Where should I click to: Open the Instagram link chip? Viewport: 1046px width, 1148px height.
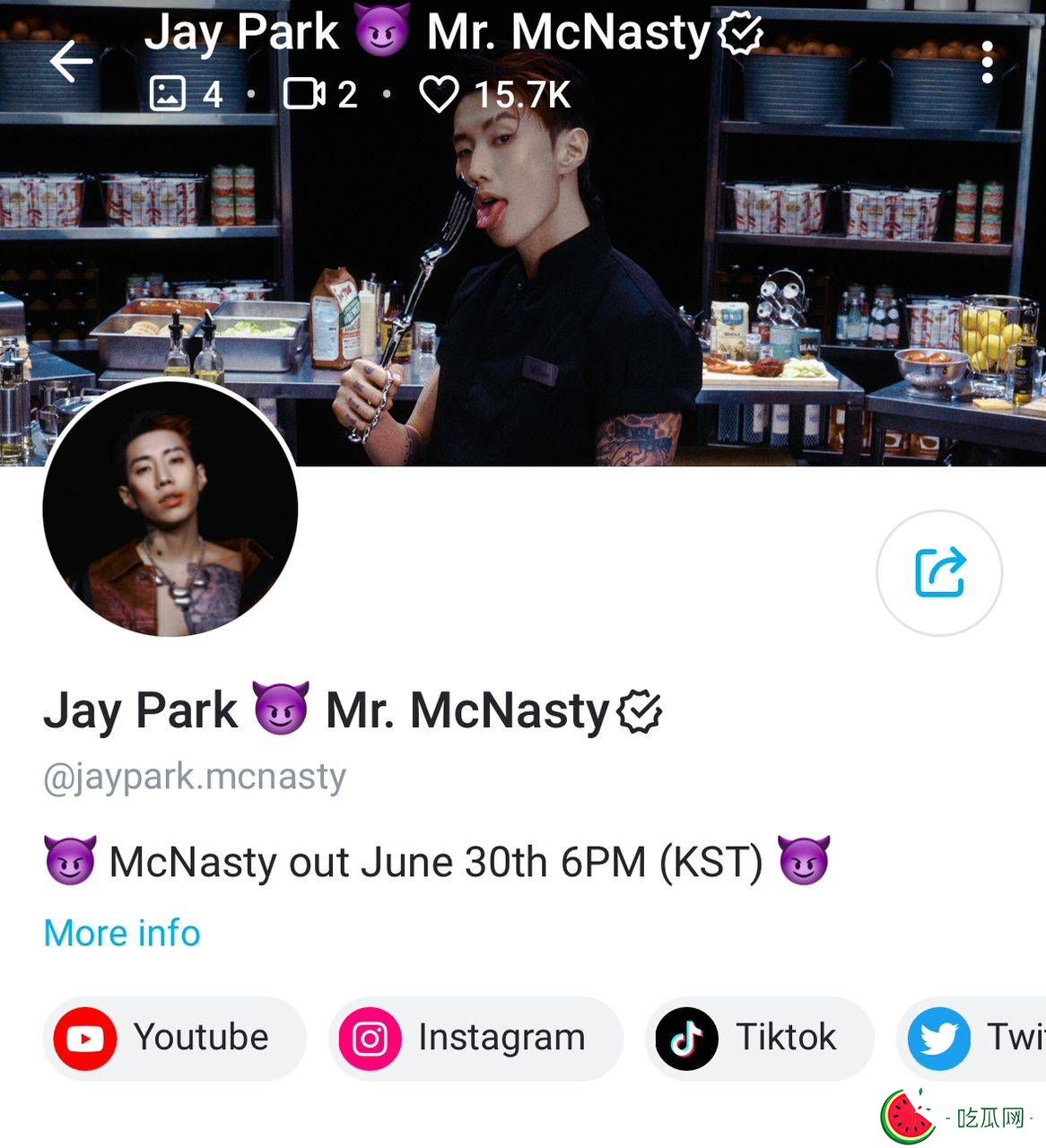[475, 1038]
